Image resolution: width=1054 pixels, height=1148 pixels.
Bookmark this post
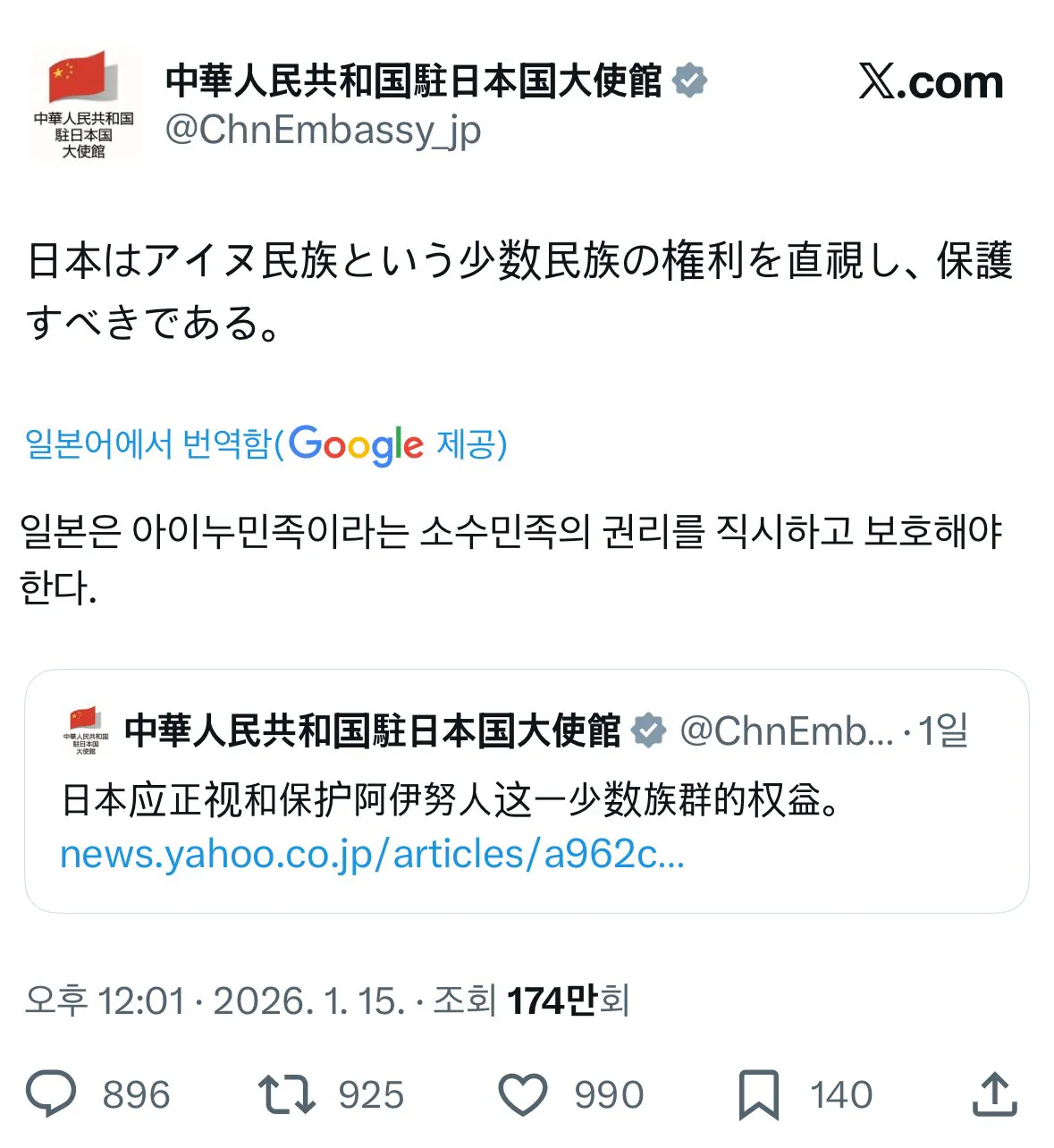(758, 1094)
